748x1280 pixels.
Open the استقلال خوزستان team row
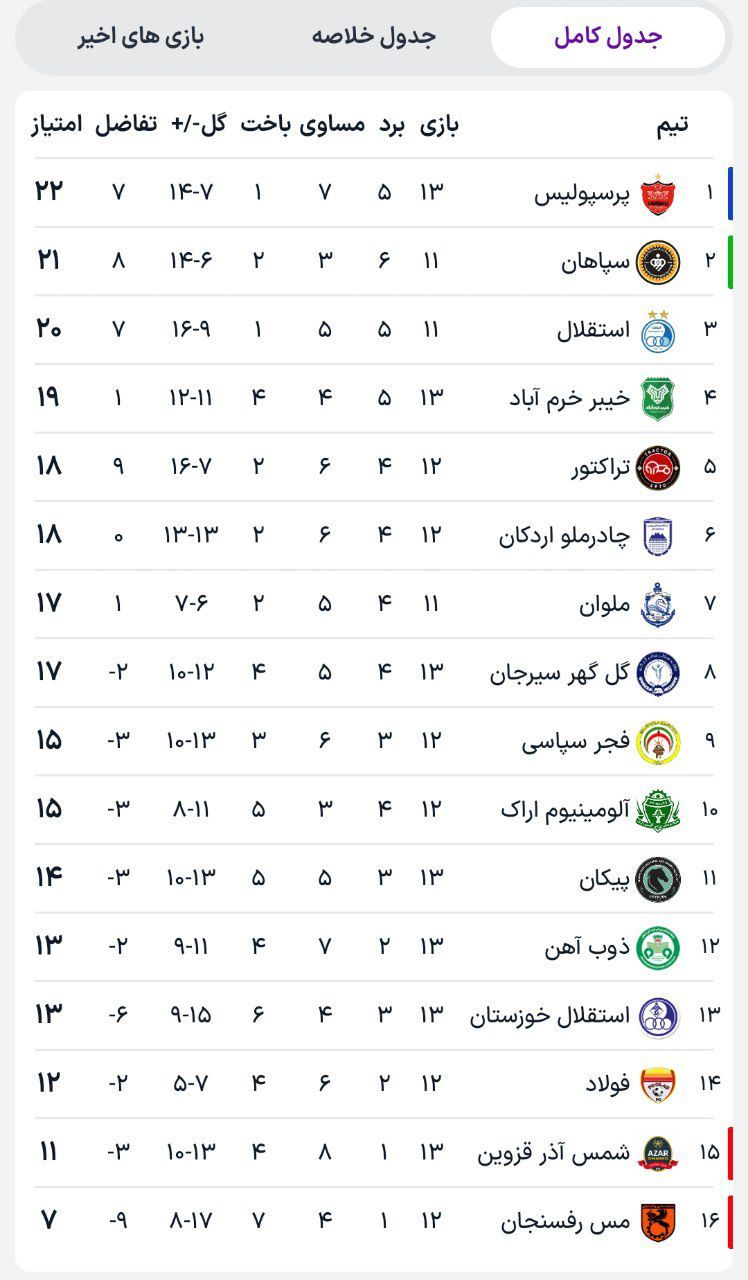coord(374,1015)
